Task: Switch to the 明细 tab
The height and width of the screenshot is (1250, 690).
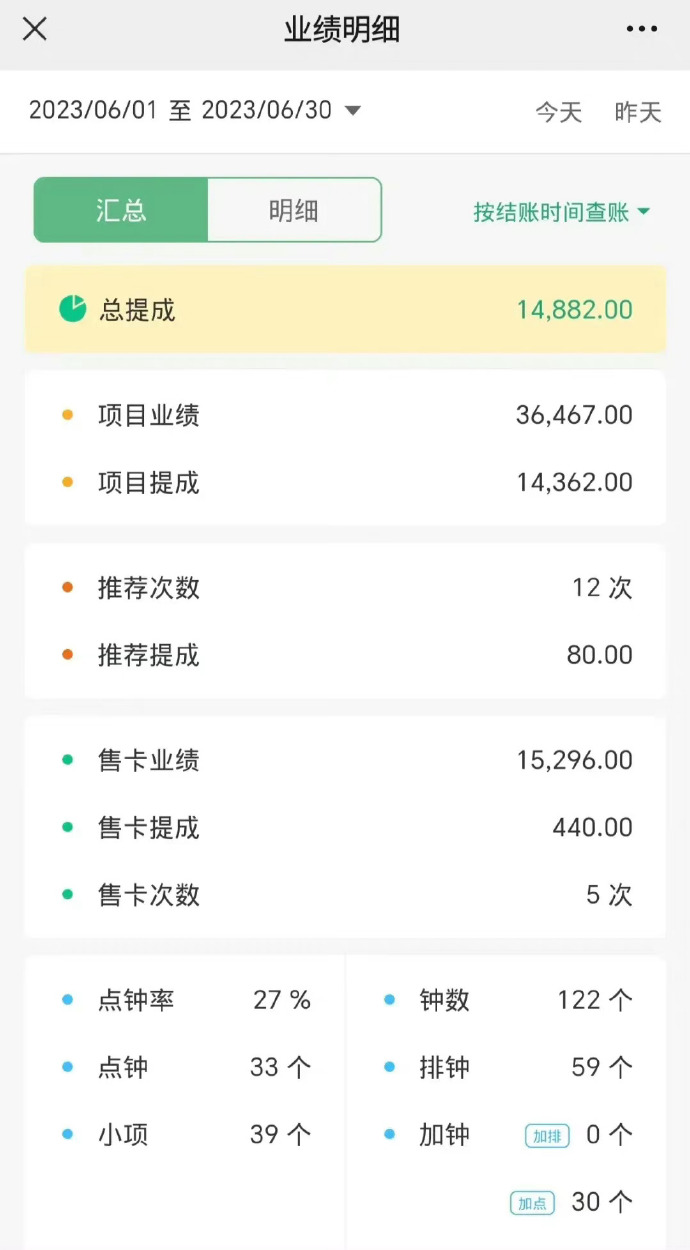Action: (294, 210)
